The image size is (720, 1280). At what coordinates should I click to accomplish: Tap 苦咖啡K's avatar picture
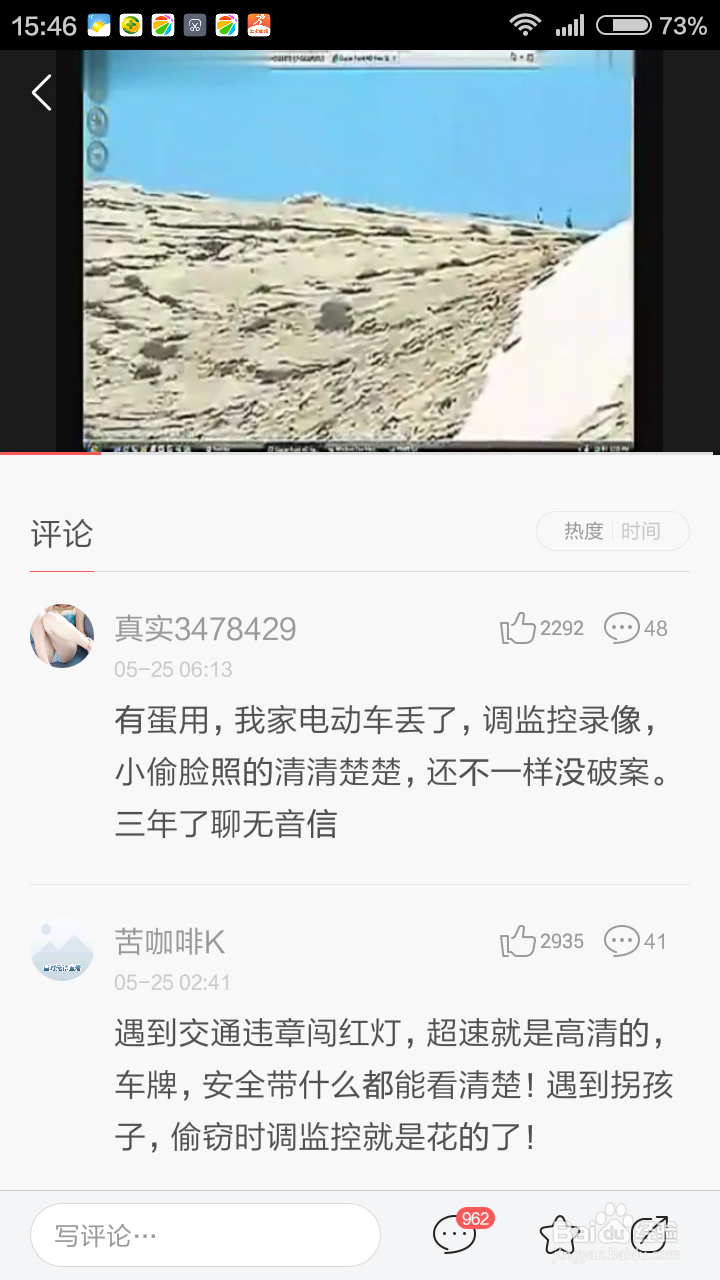pyautogui.click(x=61, y=948)
